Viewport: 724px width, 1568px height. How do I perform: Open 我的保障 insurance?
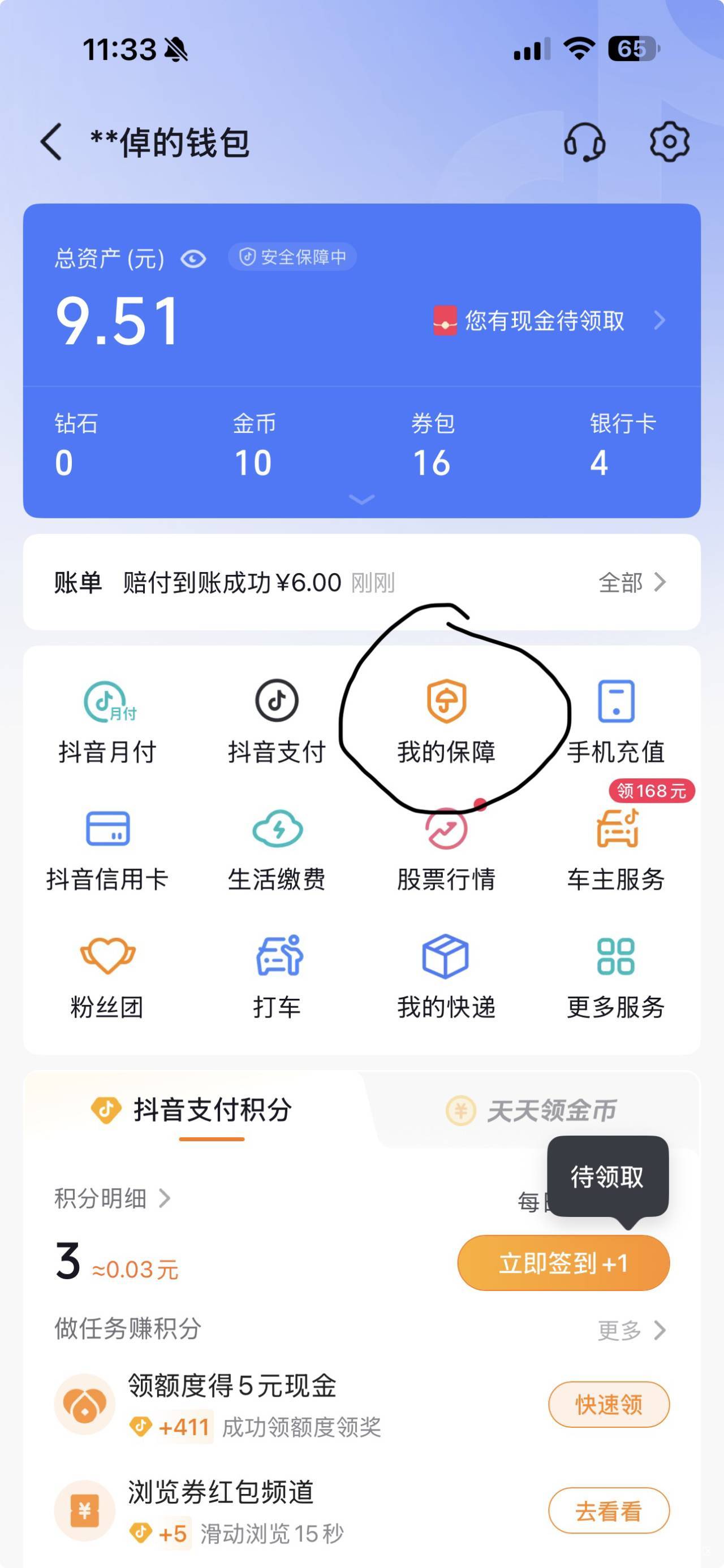click(x=446, y=722)
